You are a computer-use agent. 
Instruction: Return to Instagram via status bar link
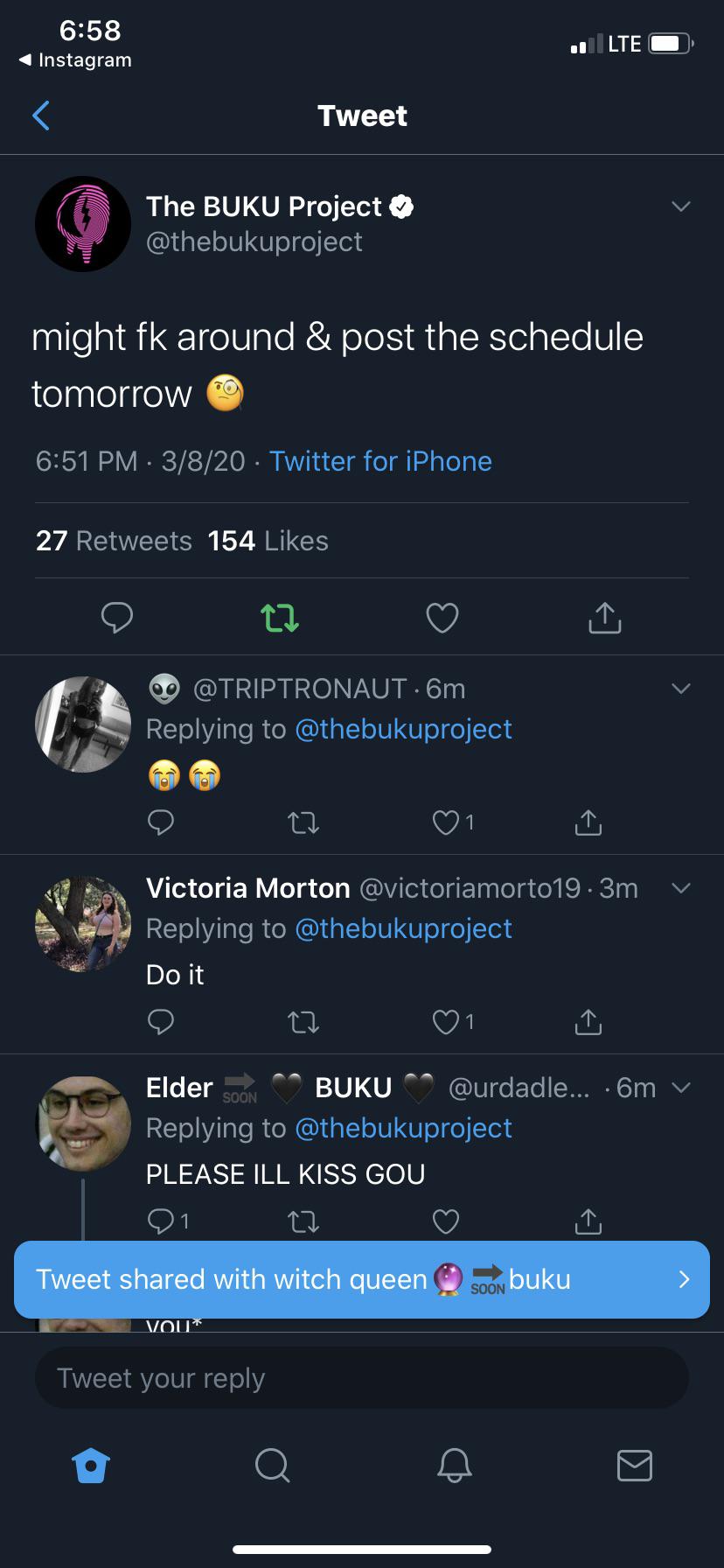point(75,60)
